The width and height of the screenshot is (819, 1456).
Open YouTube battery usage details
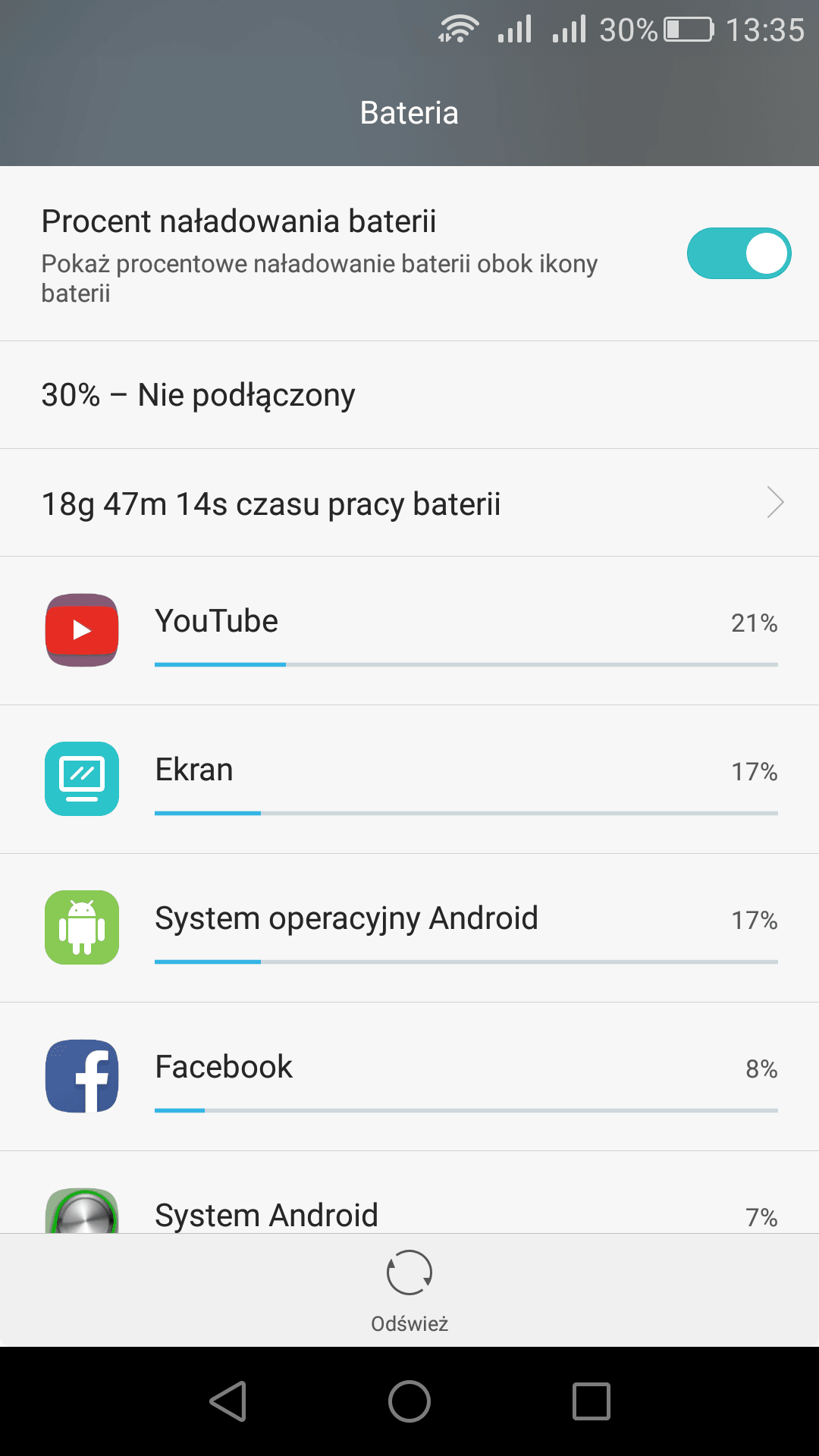[x=409, y=631]
